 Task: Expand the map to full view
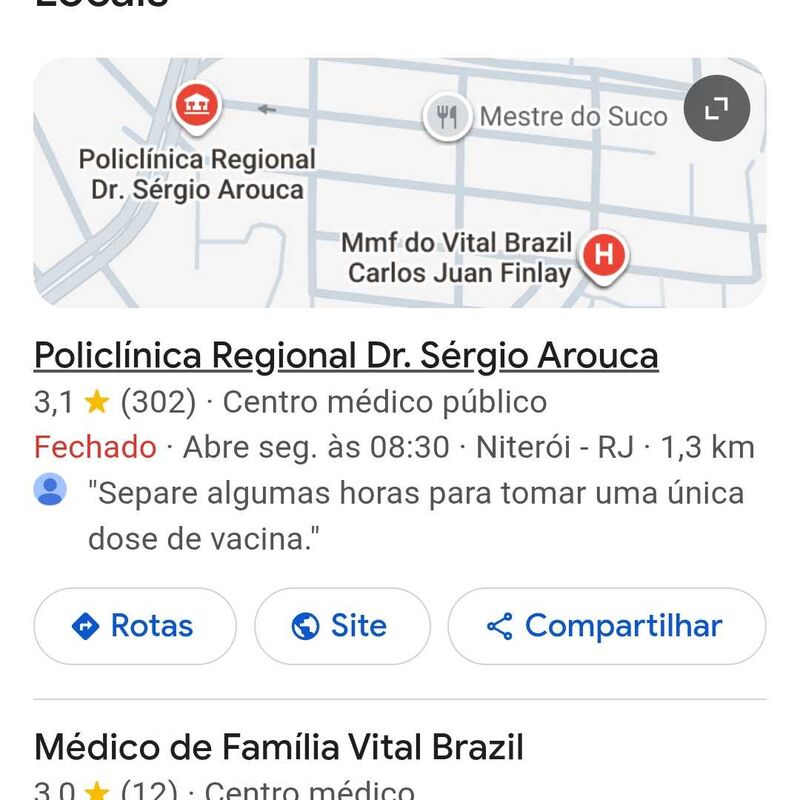(717, 108)
